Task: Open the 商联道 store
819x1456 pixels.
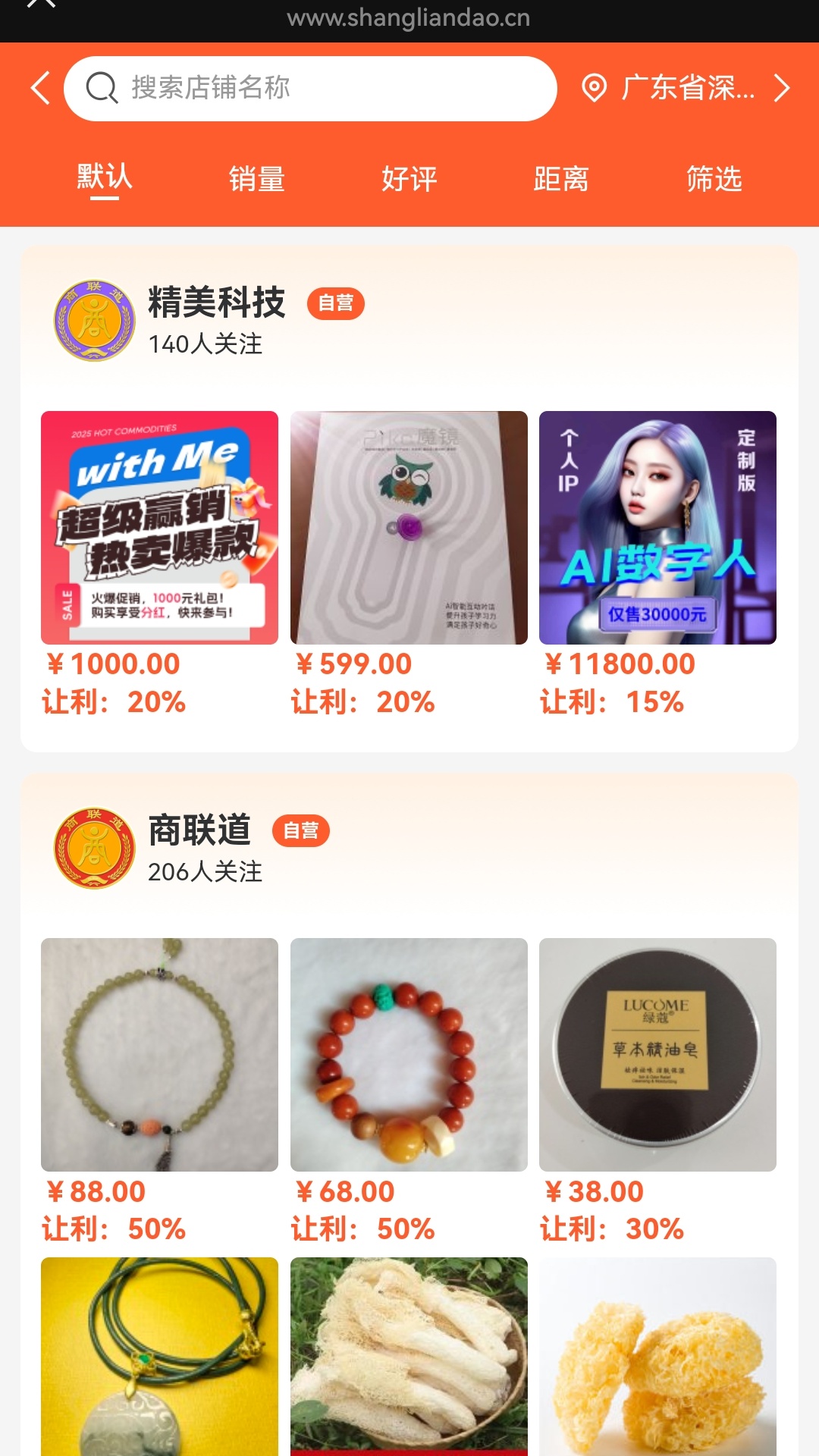Action: tap(199, 830)
